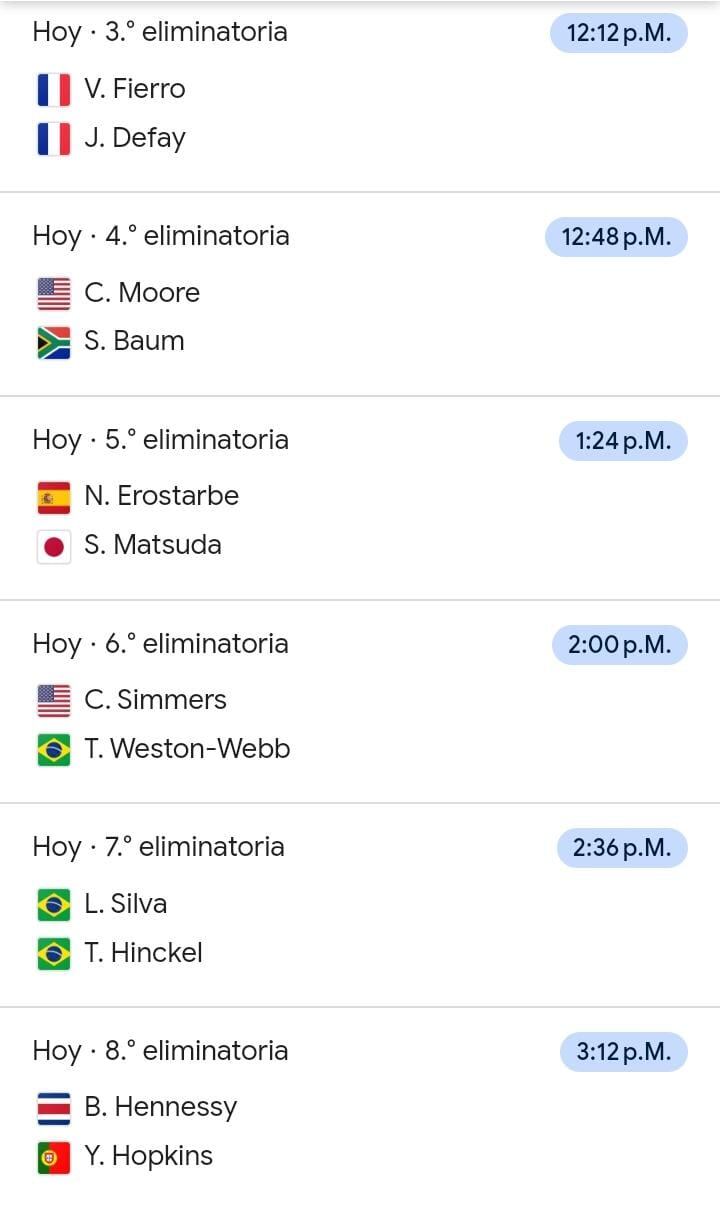
Task: Click the Brazilian flag next to T. Weston-Webb
Action: click(x=53, y=749)
